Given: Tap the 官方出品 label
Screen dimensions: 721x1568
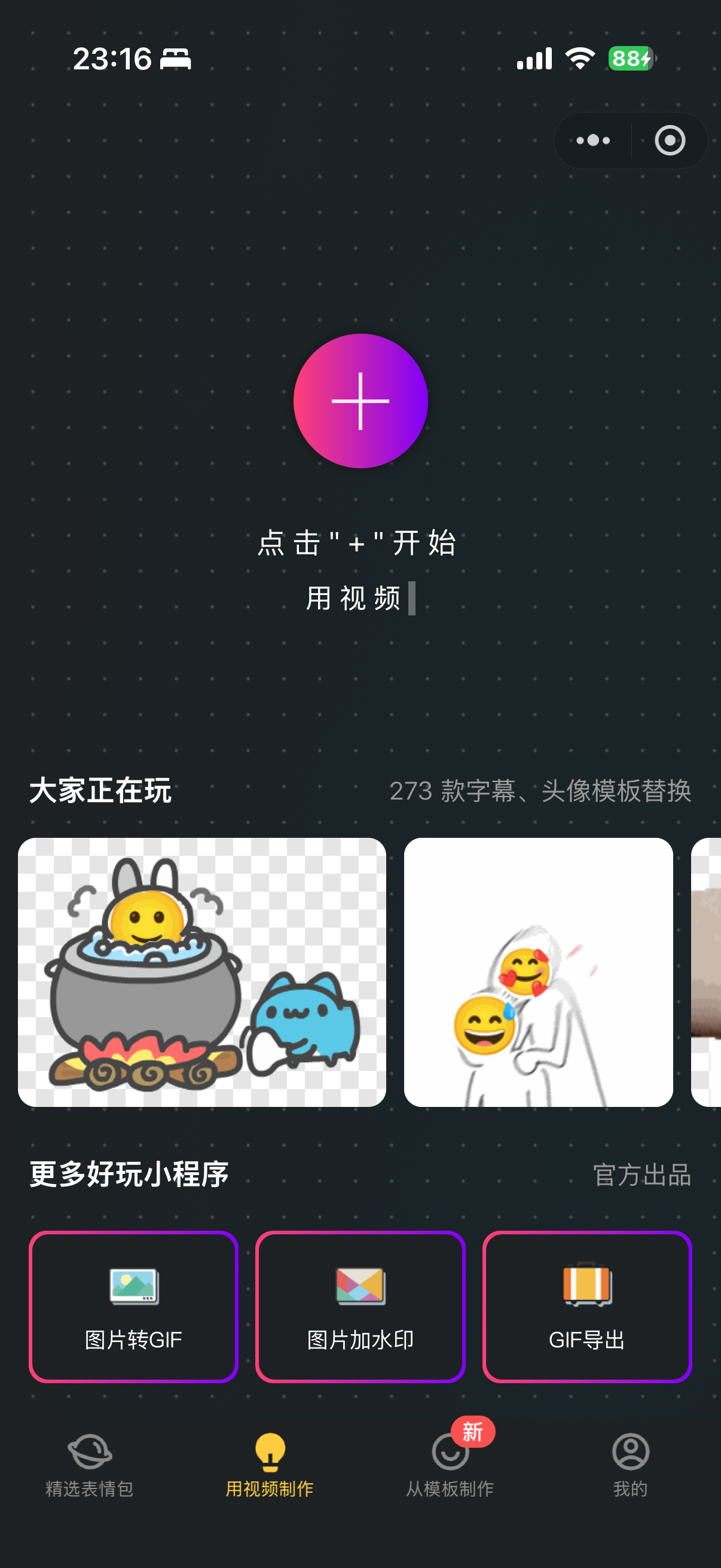Looking at the screenshot, I should point(643,1175).
